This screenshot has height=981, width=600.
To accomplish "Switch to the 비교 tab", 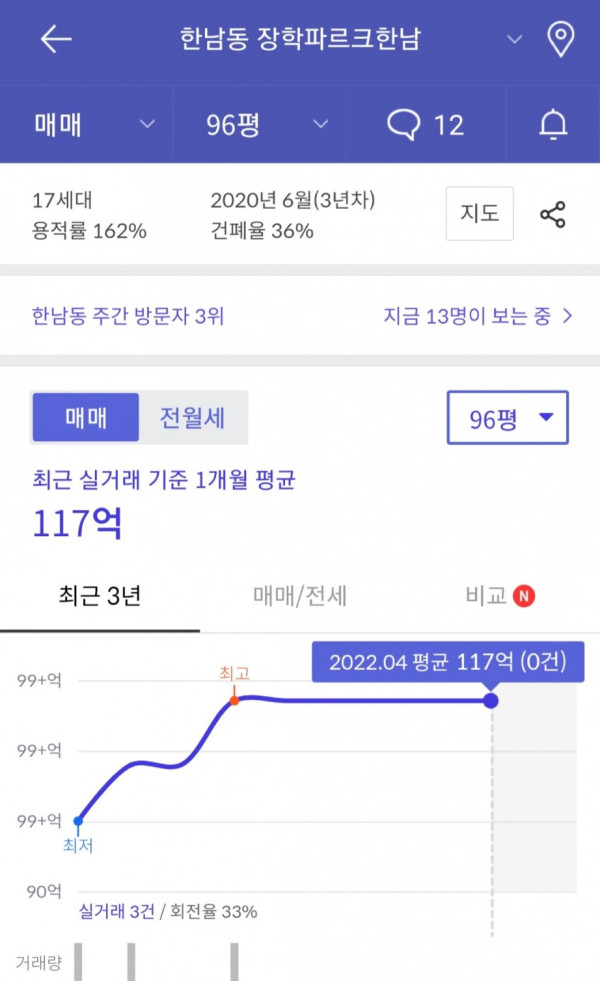I will [500, 596].
